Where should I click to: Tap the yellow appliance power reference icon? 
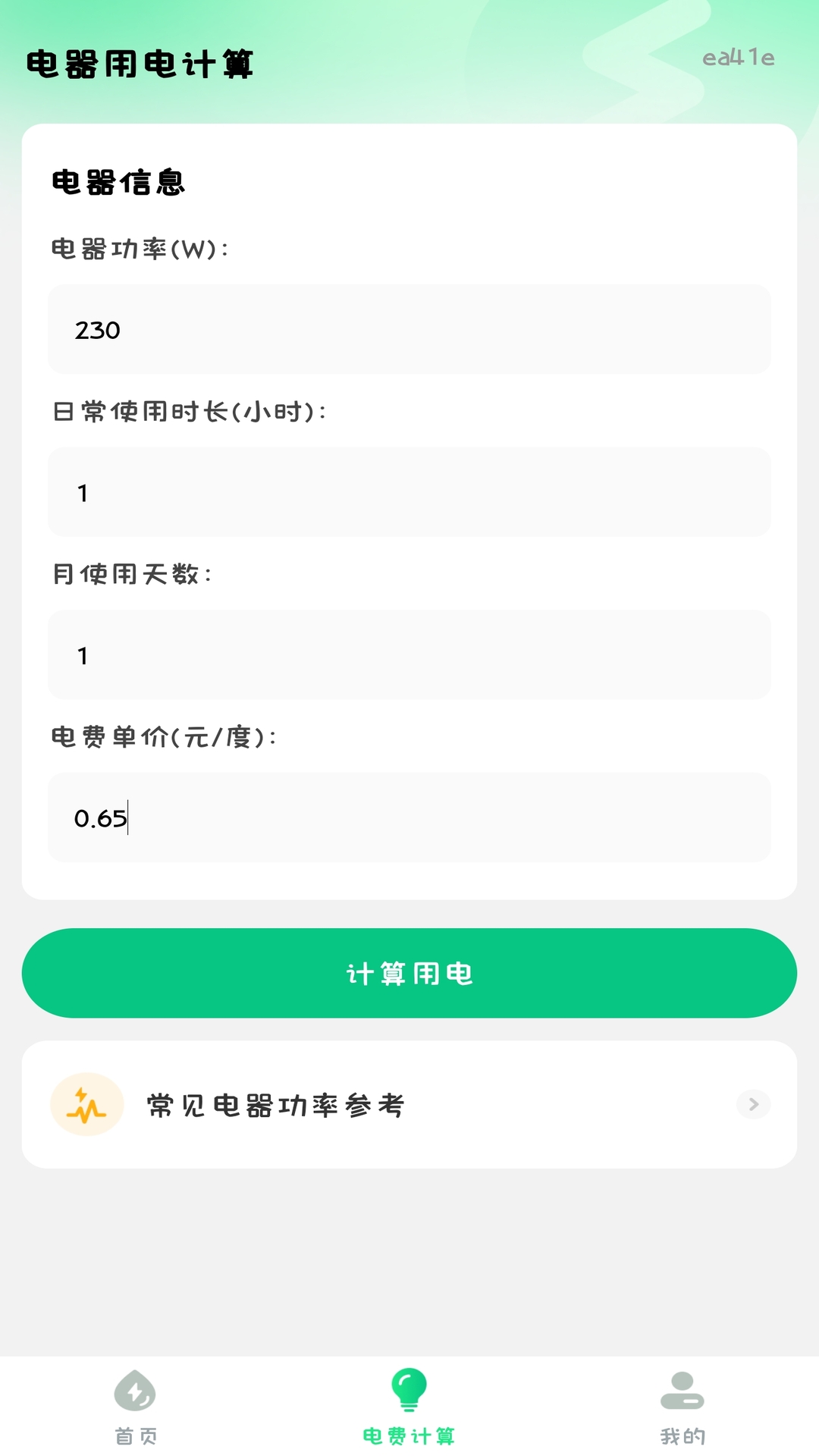point(86,1104)
